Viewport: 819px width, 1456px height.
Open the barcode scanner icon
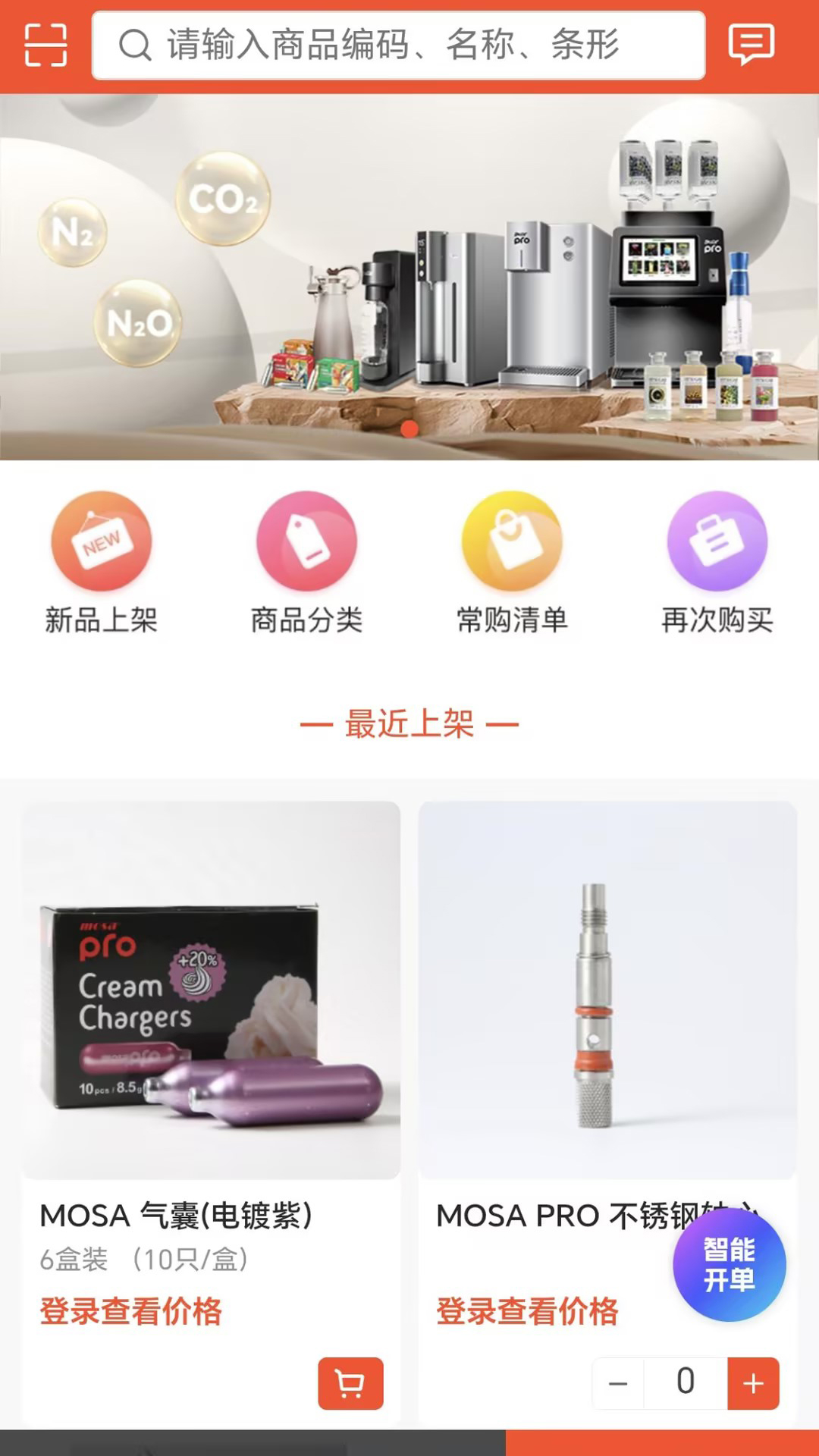point(45,45)
